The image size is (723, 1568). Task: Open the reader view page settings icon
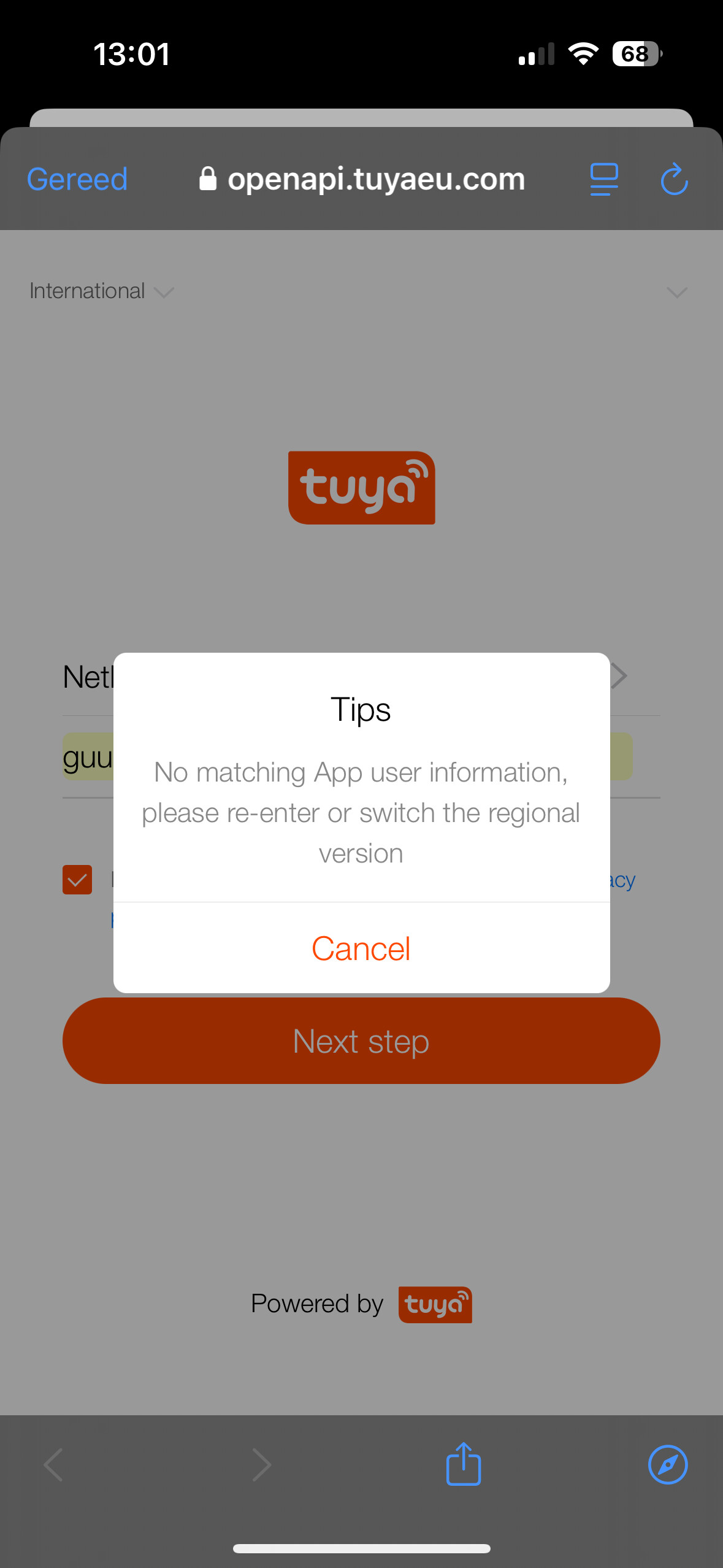tap(603, 179)
